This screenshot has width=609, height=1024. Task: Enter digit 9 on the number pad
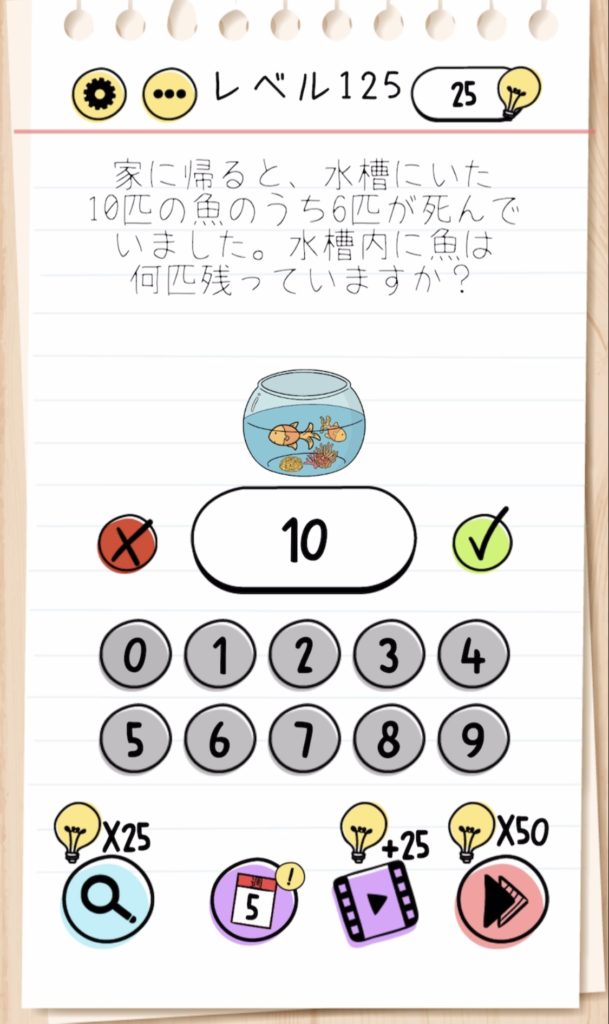tap(473, 739)
